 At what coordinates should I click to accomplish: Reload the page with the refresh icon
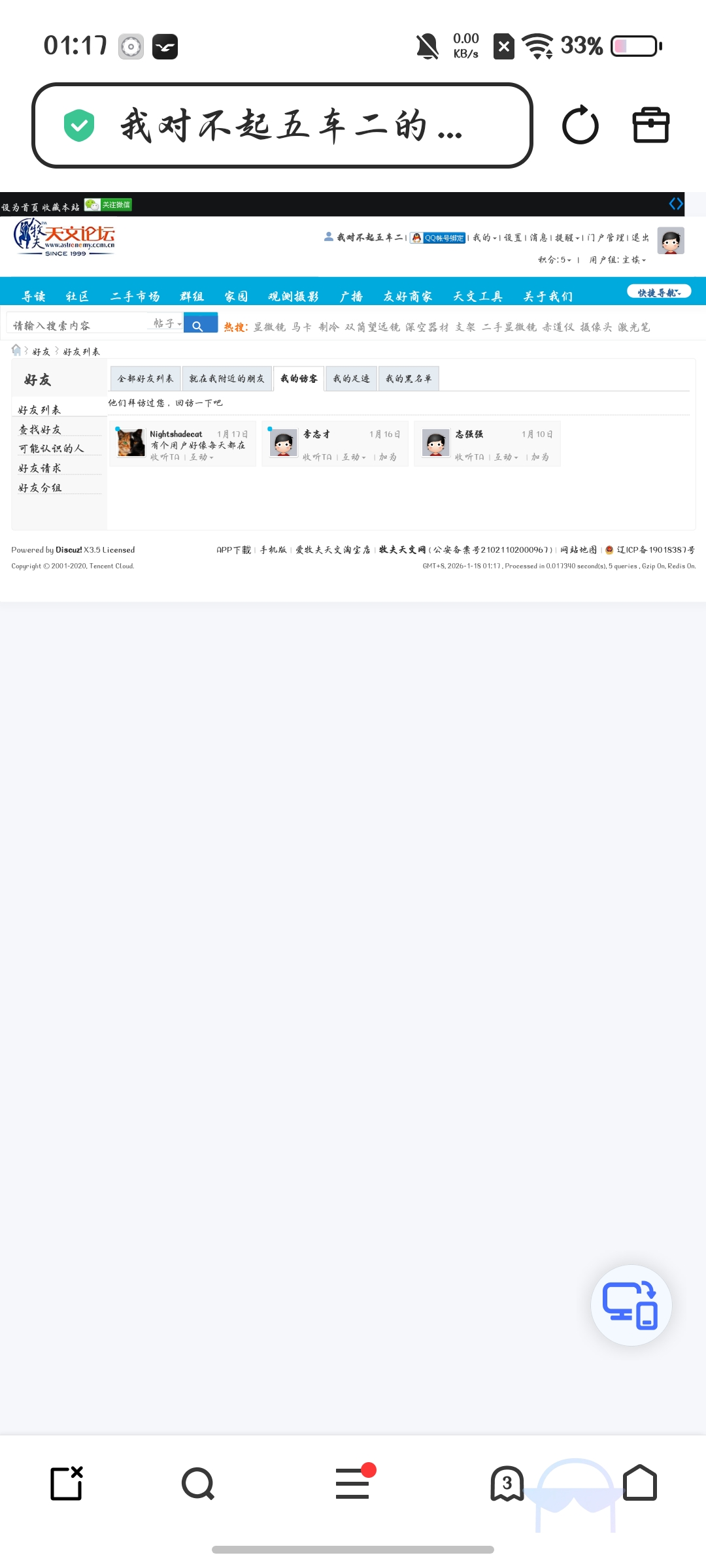pos(580,125)
